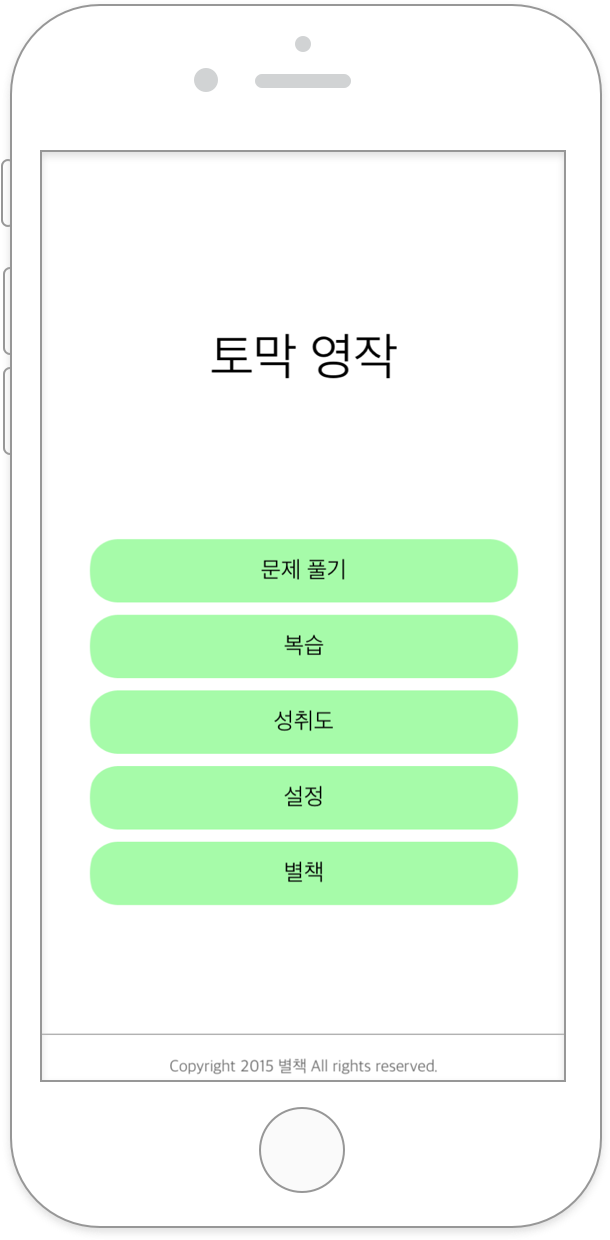Viewport: 610px width, 1240px height.
Task: Open 설정 settings
Action: (x=304, y=798)
